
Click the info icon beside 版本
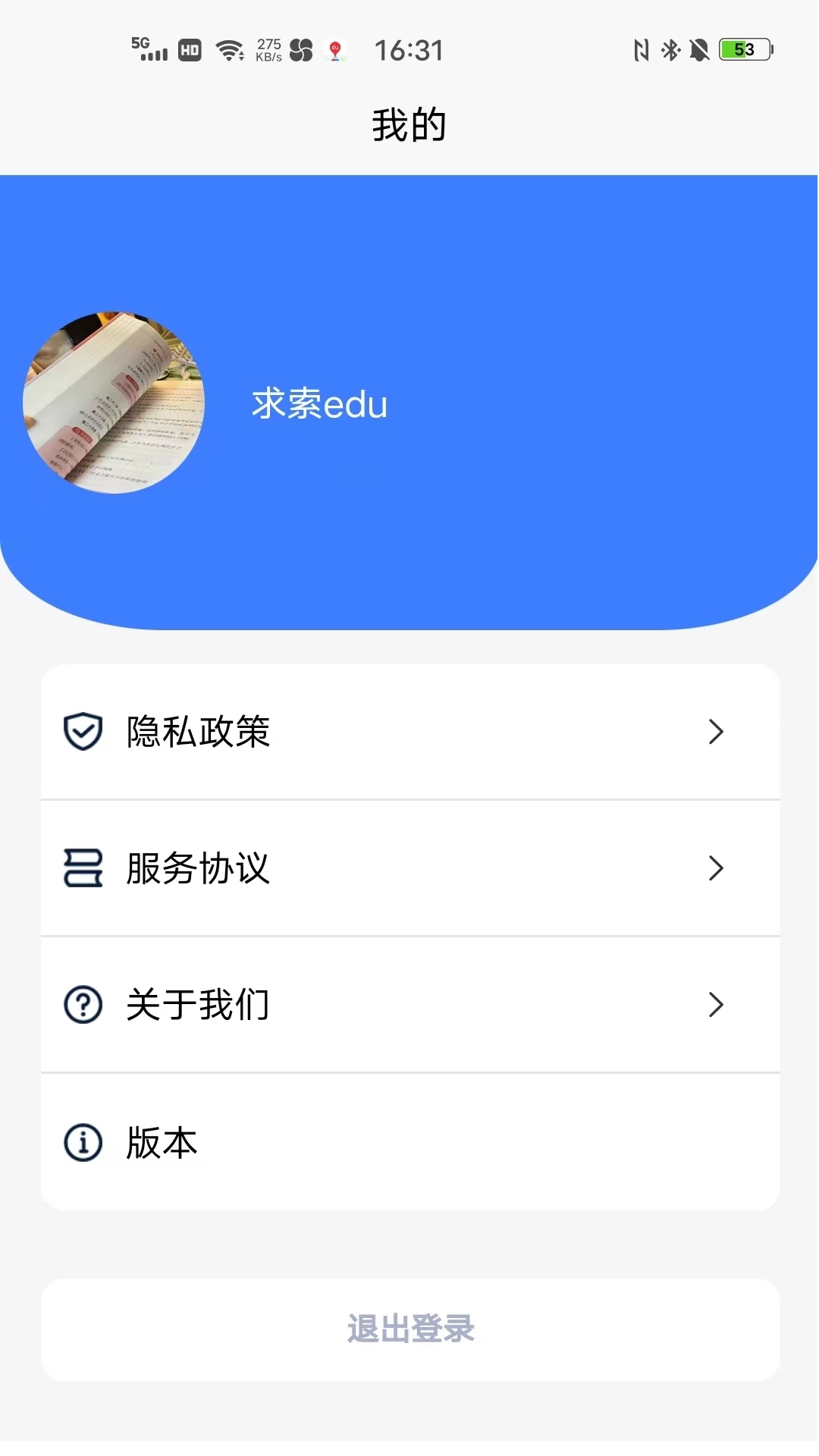click(82, 1141)
